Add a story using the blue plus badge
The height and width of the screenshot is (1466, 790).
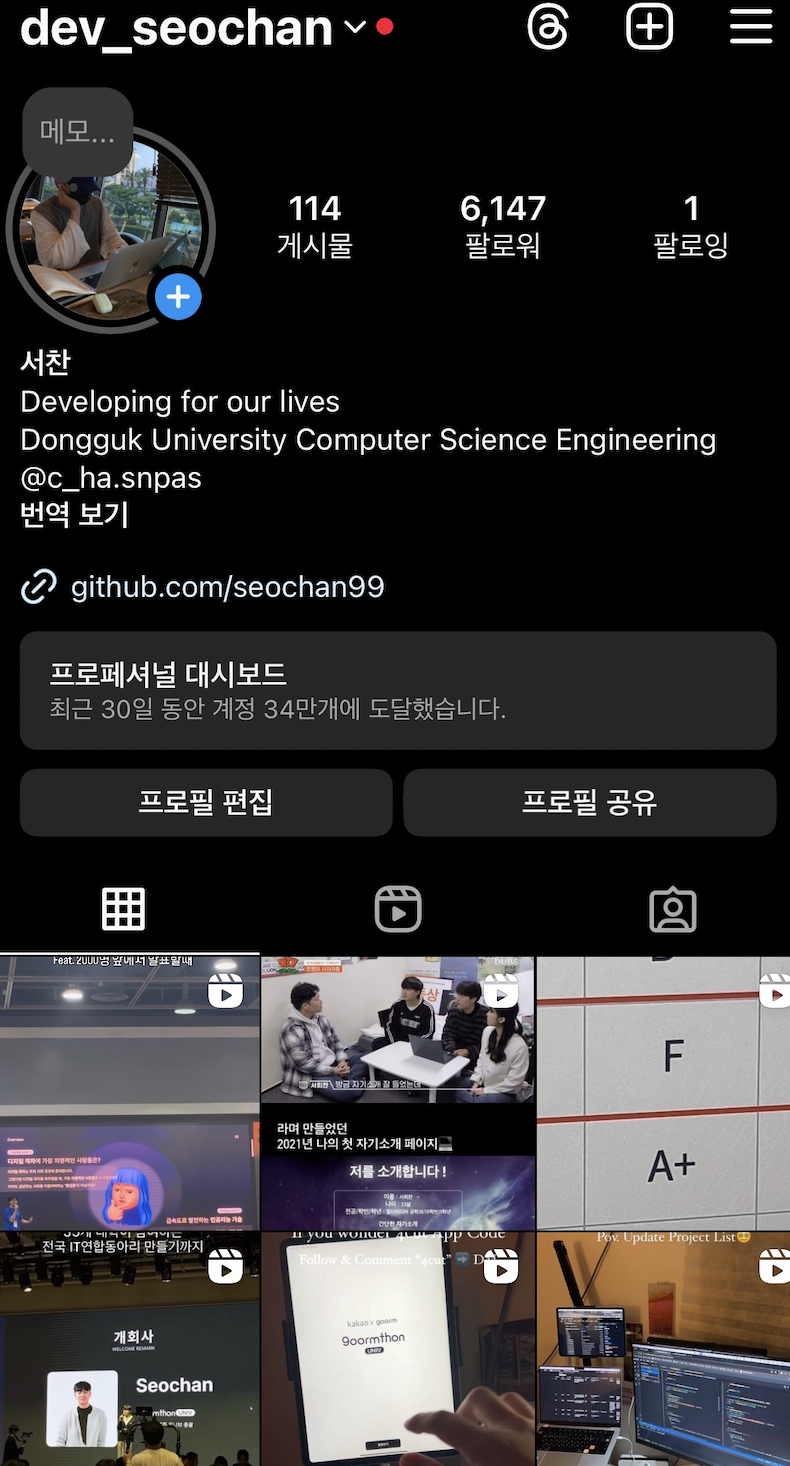coord(178,297)
